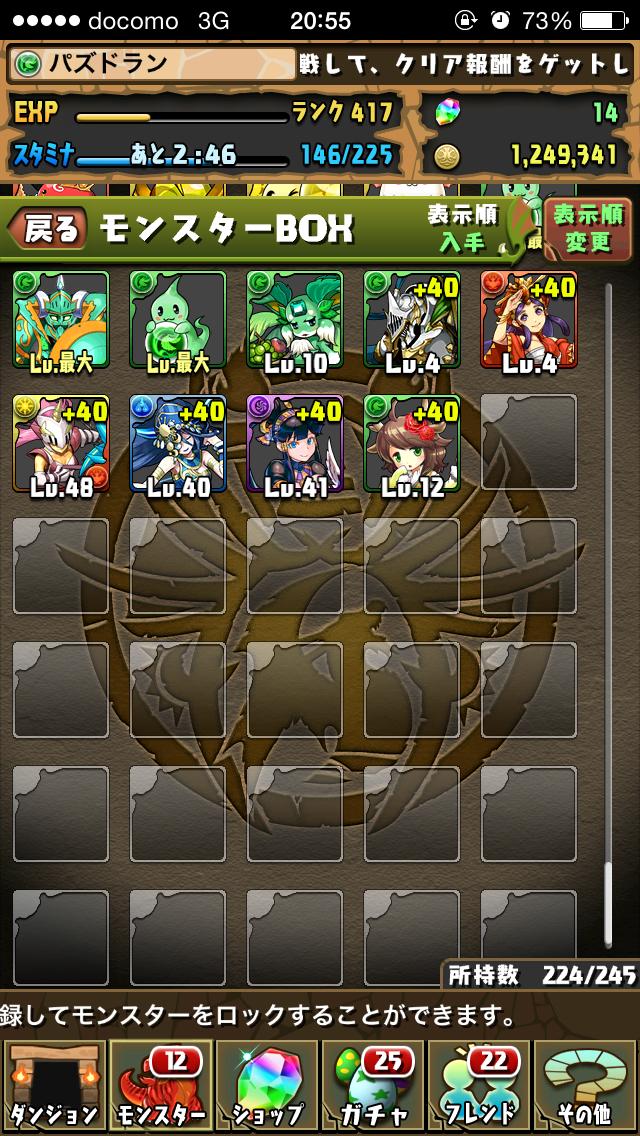Viewport: 640px width, 1136px height.
Task: Select the green Lv.4 monster with +40
Action: tap(411, 319)
